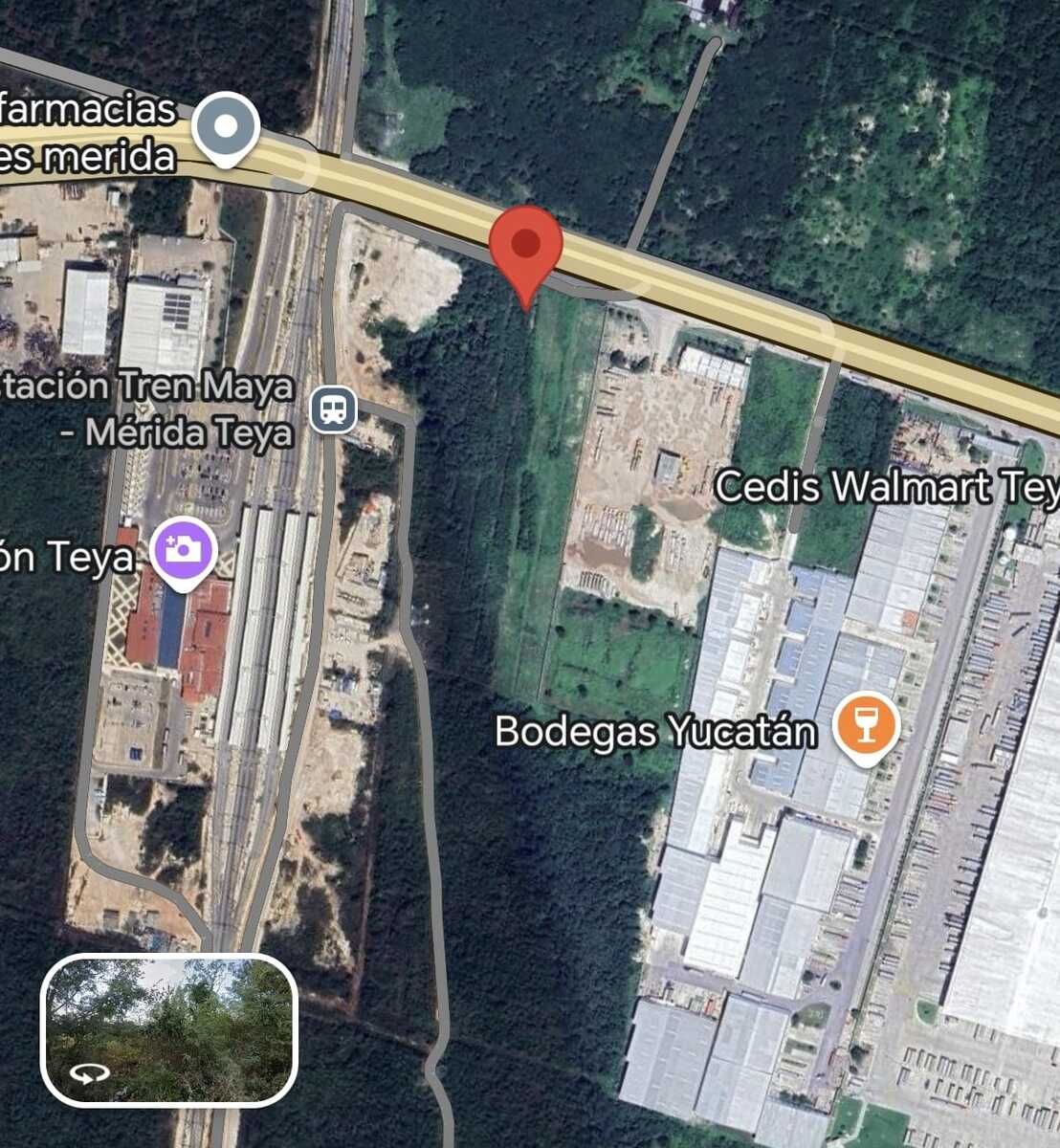Select the farmacias merida location pin
The width and height of the screenshot is (1060, 1148).
pyautogui.click(x=226, y=128)
